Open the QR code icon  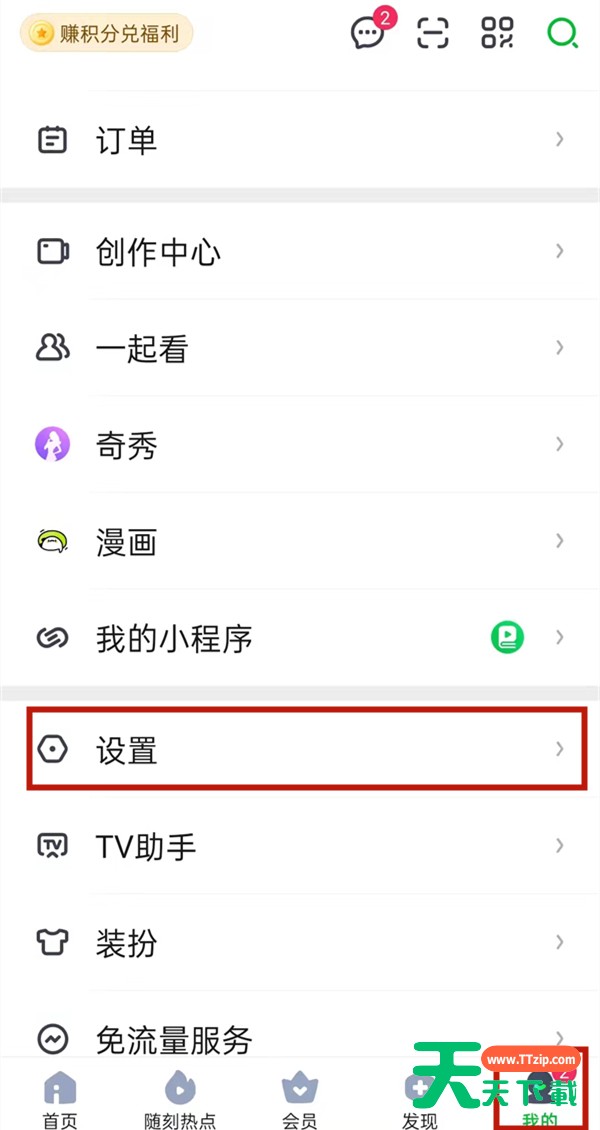click(x=498, y=32)
